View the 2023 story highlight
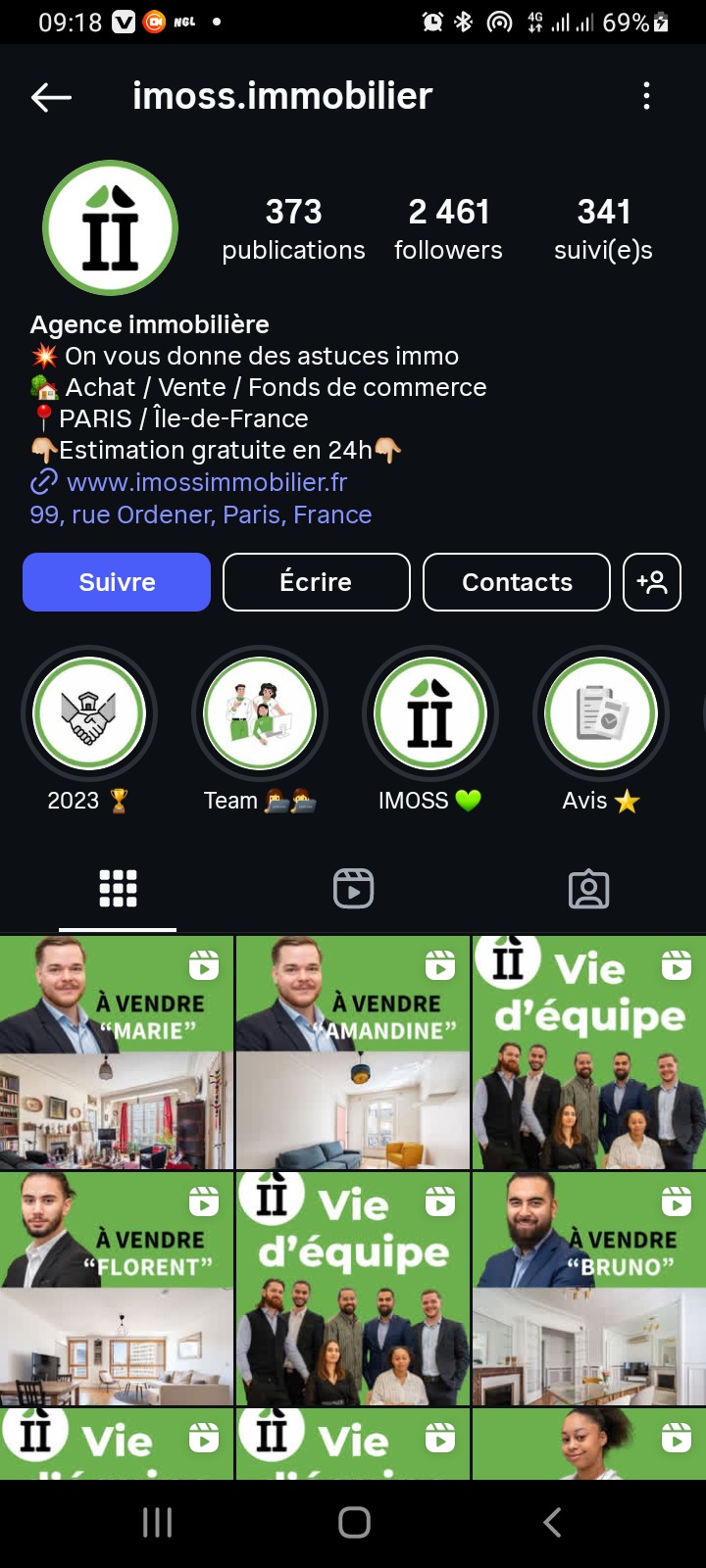The height and width of the screenshot is (1568, 706). (x=89, y=713)
